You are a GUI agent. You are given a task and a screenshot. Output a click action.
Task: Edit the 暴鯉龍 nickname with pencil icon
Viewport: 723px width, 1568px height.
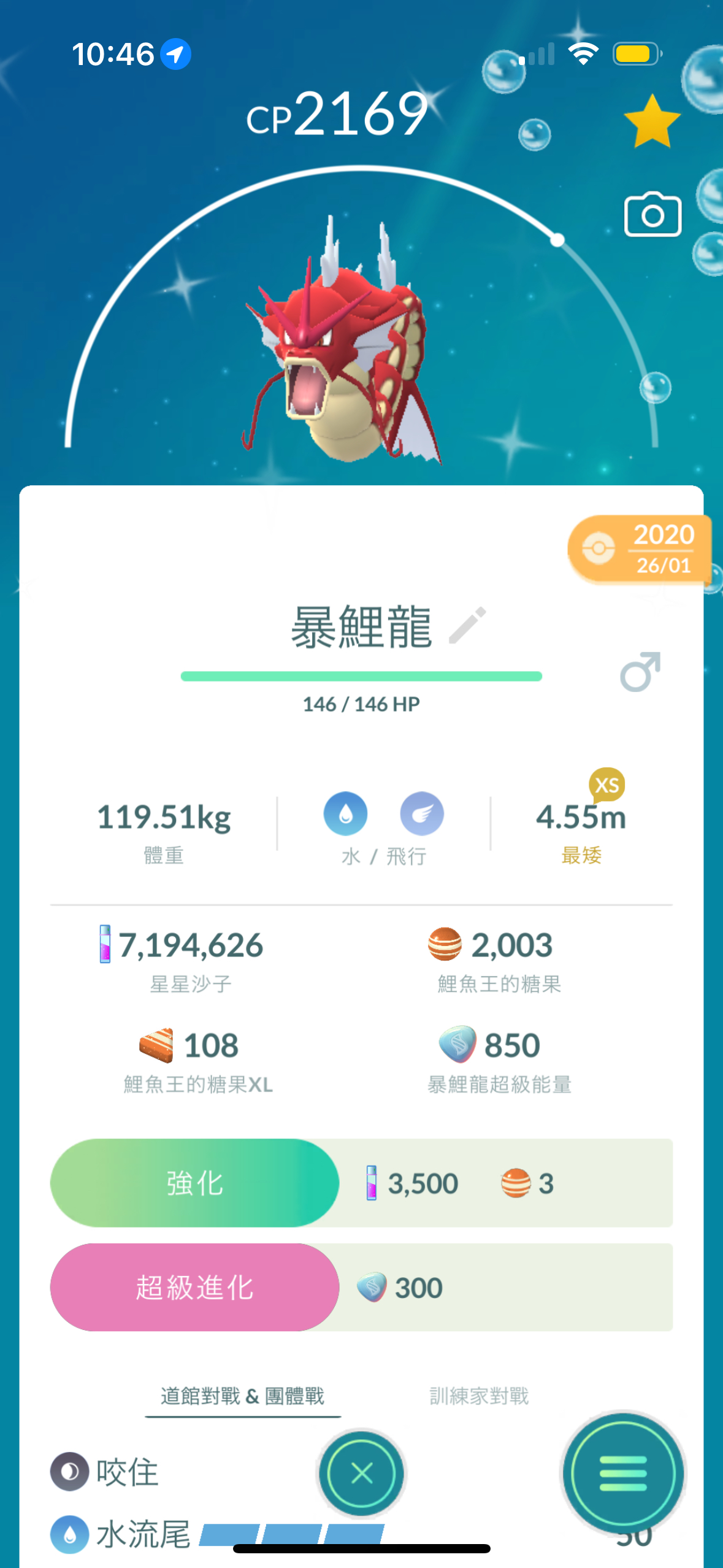coord(467,626)
